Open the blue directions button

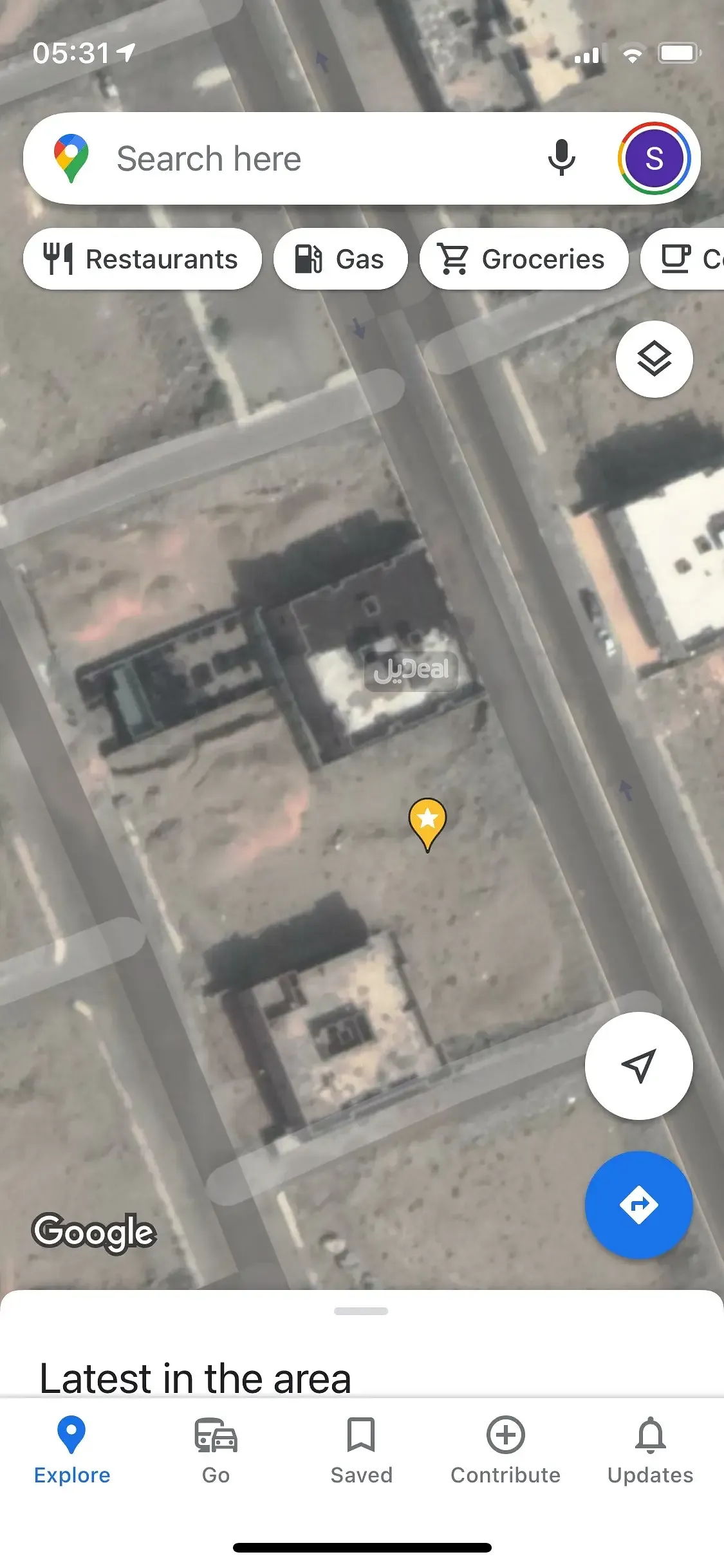pyautogui.click(x=638, y=1204)
